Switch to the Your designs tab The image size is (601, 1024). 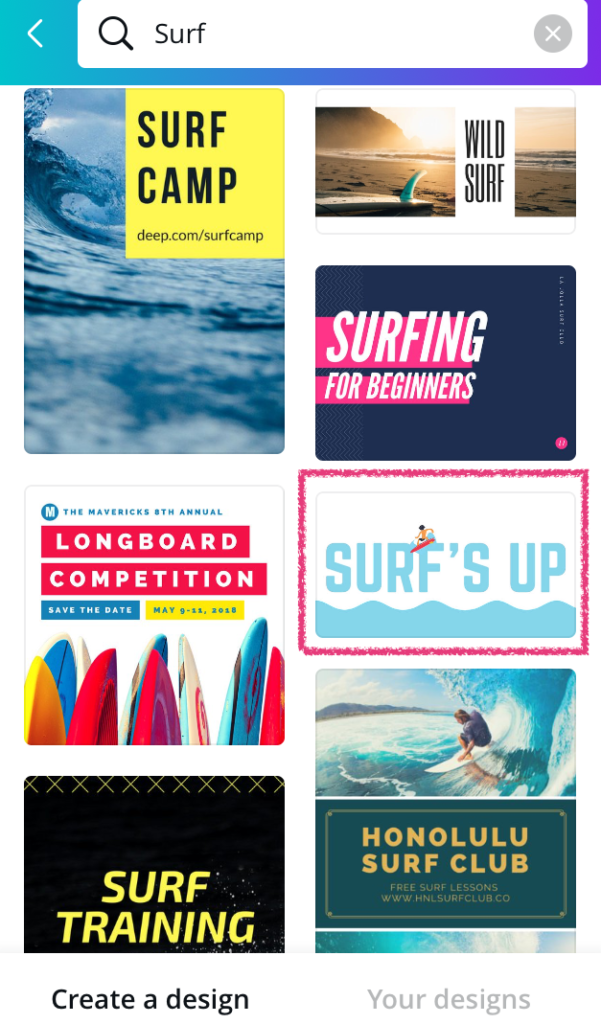pyautogui.click(x=449, y=999)
